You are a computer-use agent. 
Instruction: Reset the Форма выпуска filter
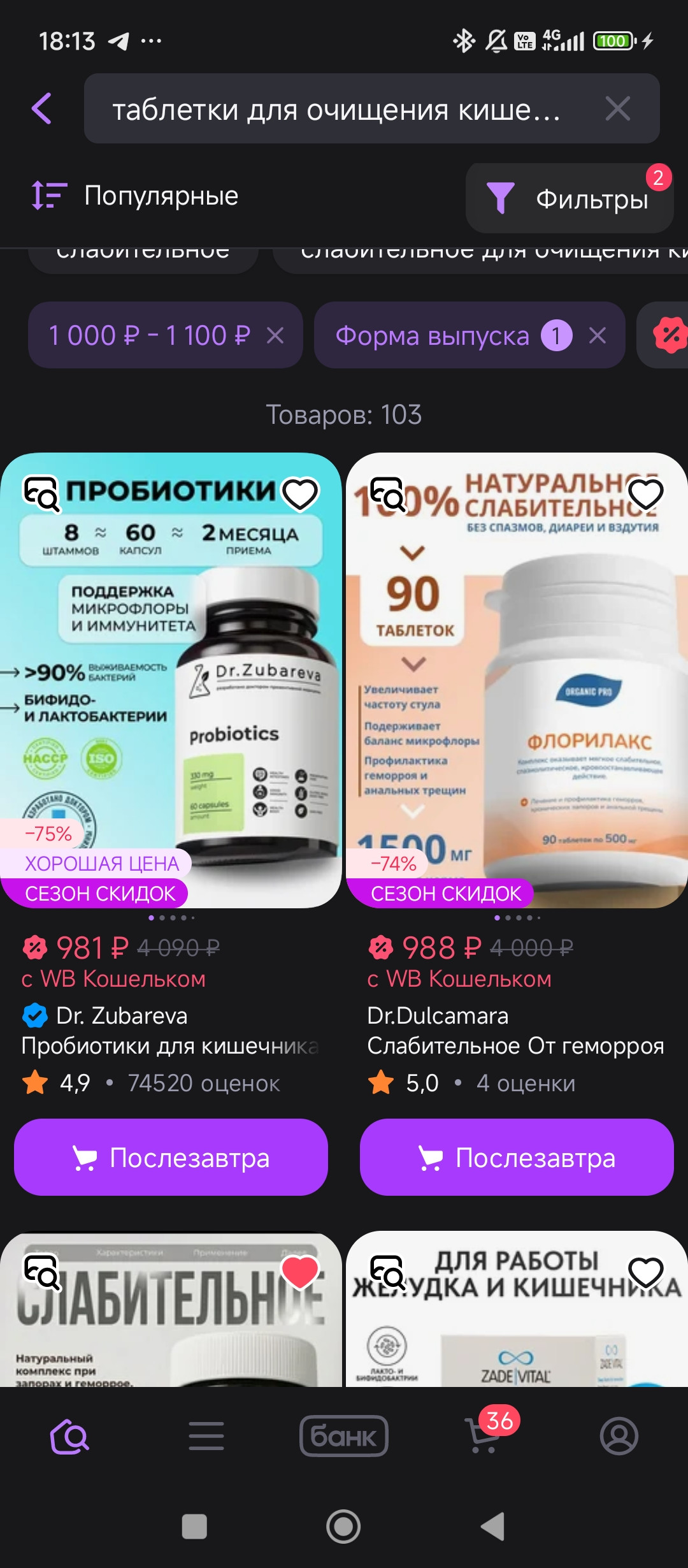(598, 335)
